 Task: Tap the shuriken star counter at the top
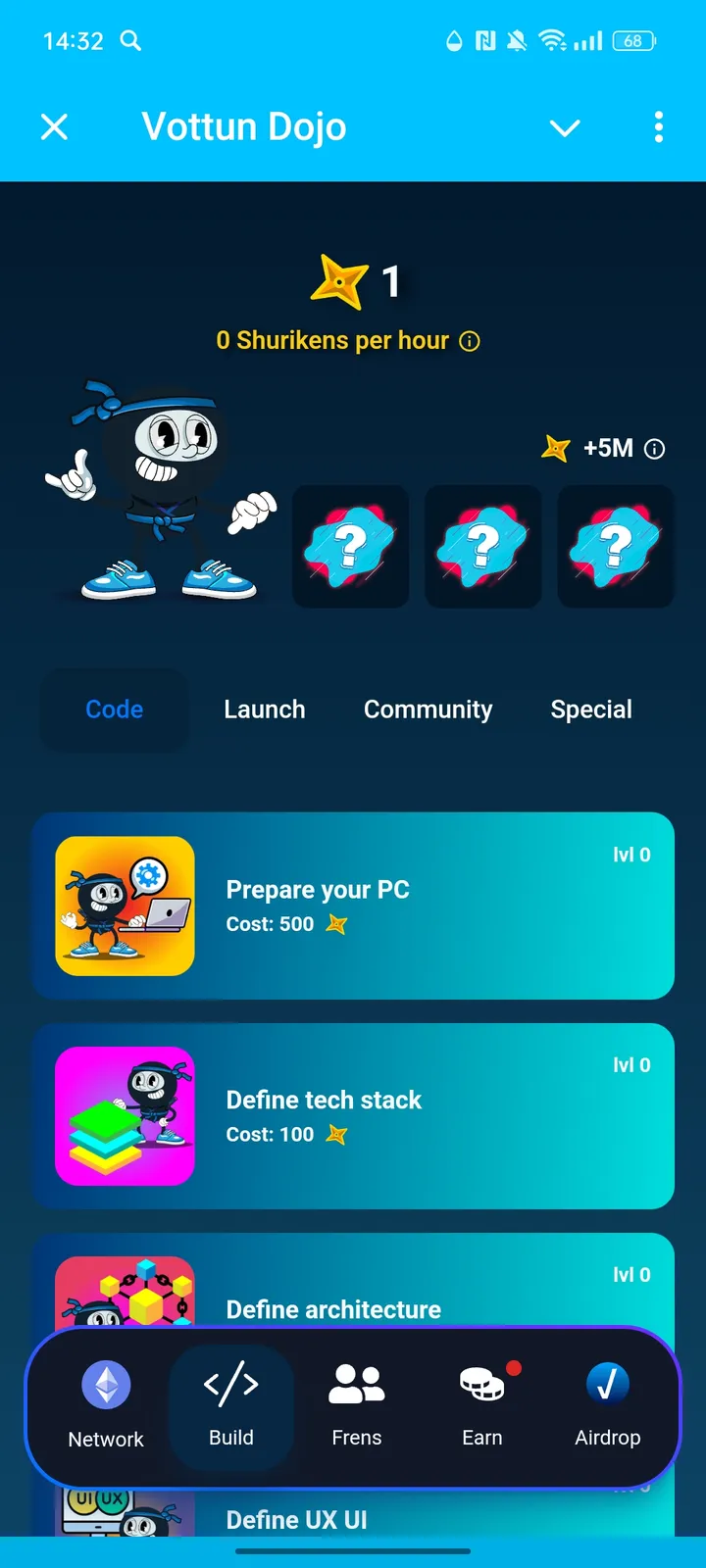[348, 282]
